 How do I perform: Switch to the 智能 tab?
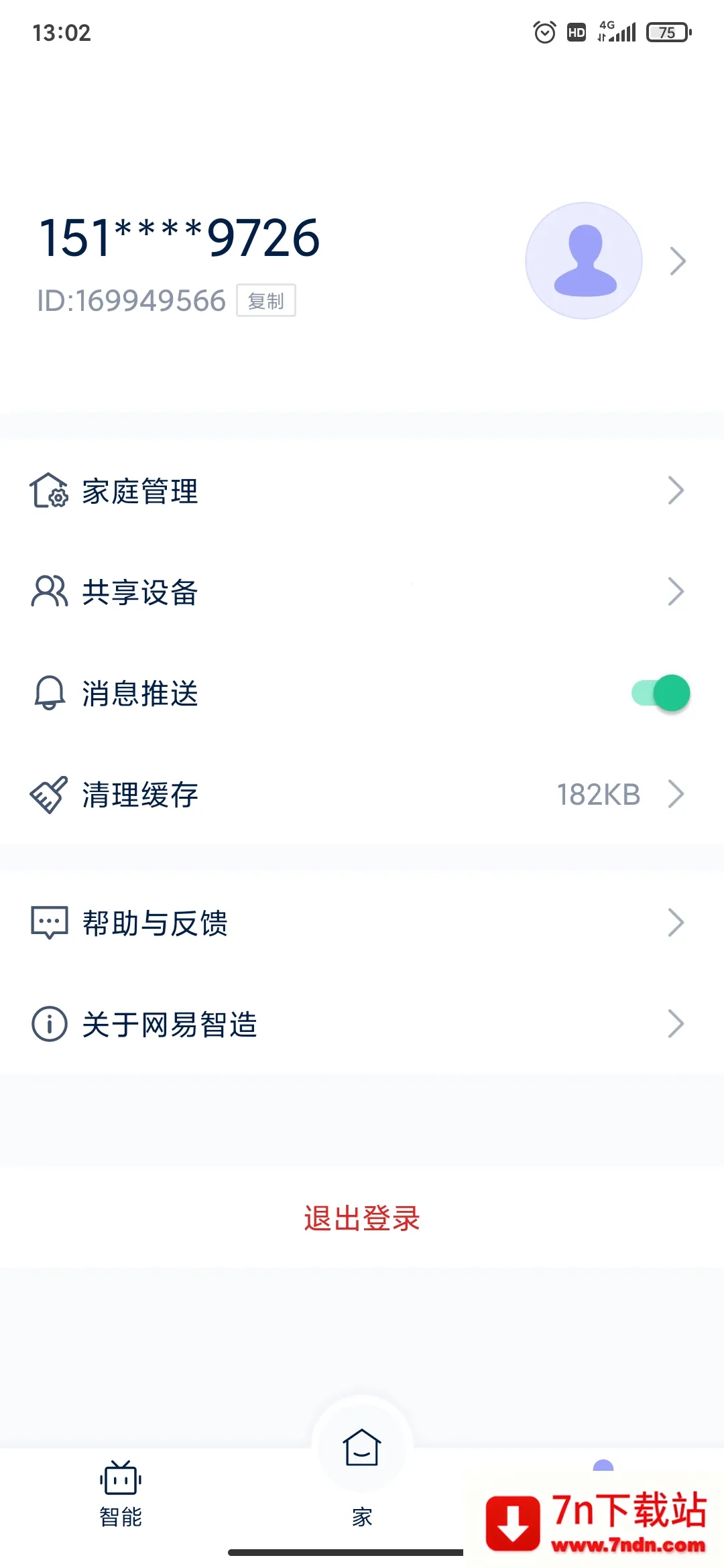(121, 1494)
